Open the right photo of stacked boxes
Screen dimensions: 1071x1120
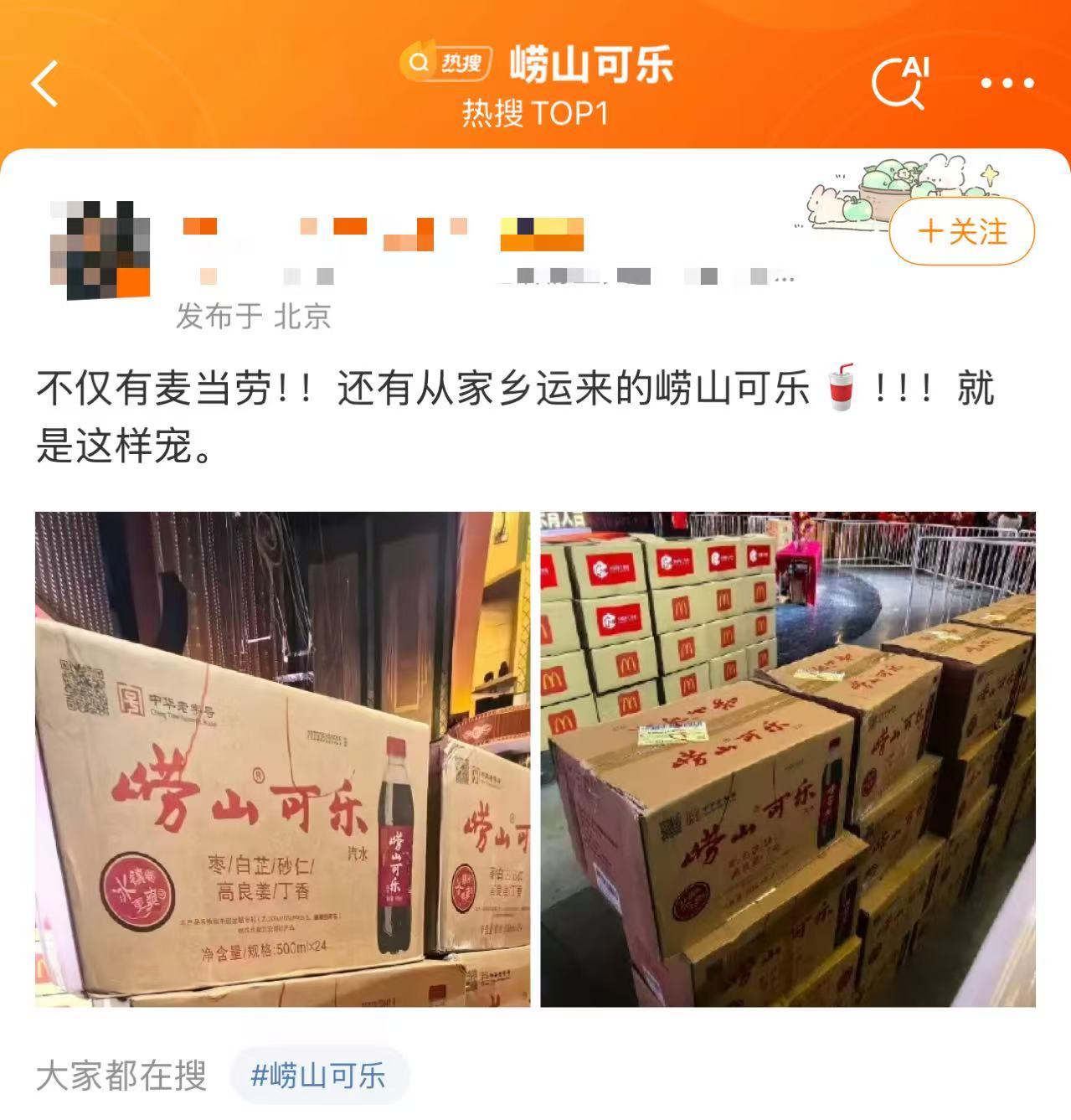(x=788, y=758)
